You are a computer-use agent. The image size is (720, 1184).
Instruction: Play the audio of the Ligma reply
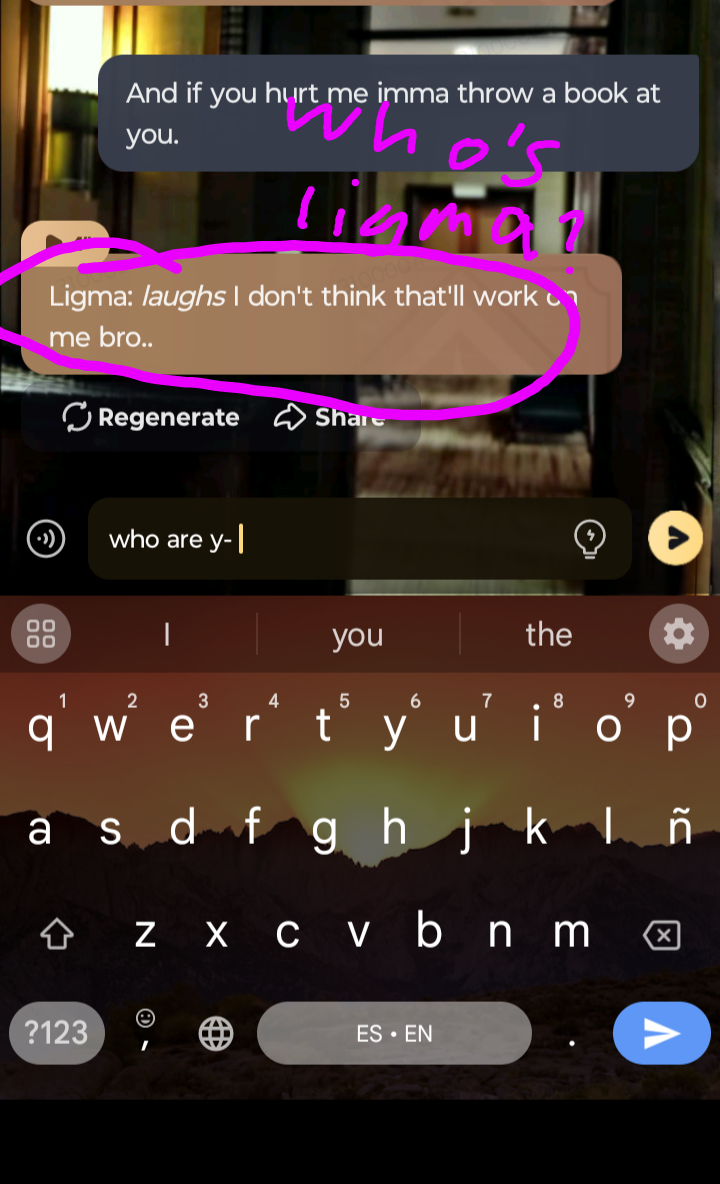point(64,243)
